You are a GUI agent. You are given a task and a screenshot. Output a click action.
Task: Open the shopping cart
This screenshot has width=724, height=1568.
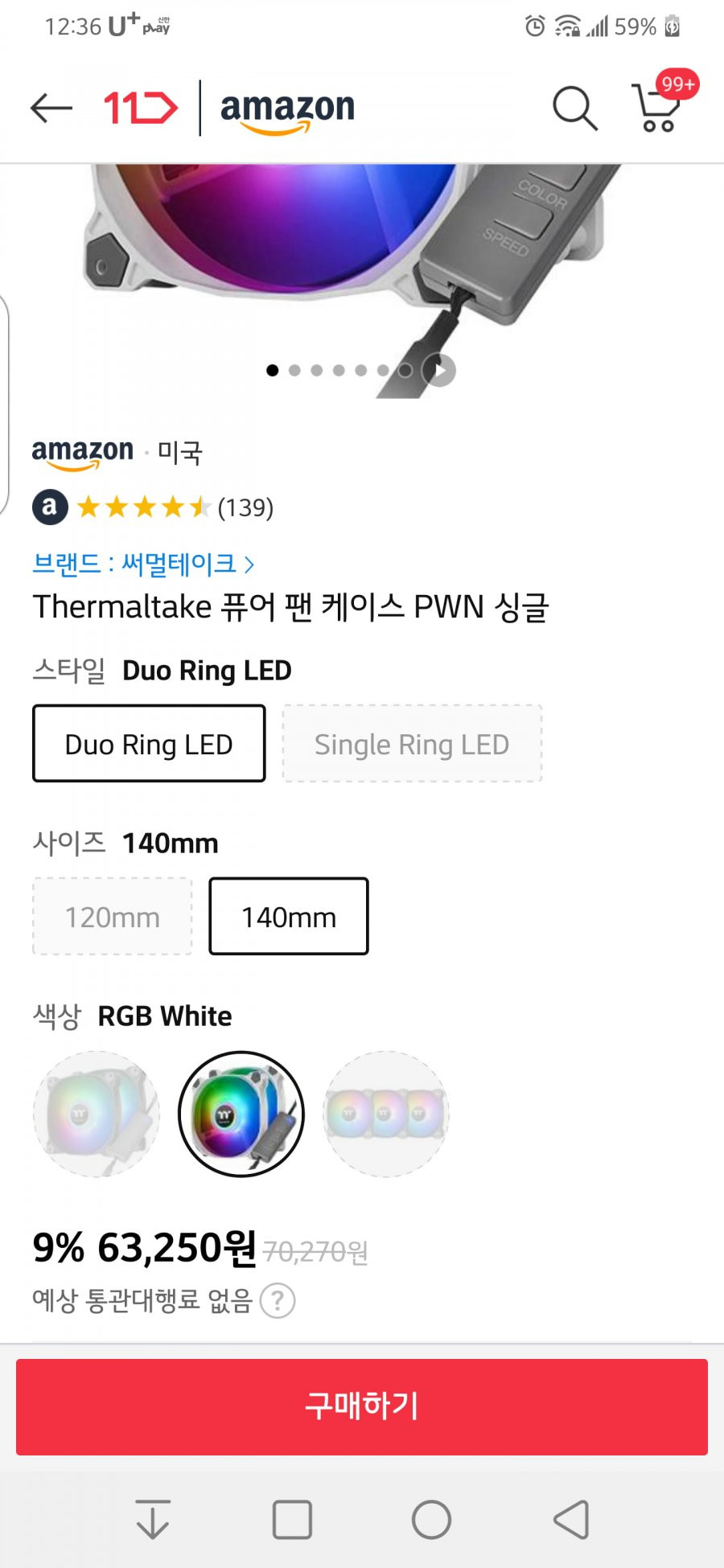click(x=658, y=108)
